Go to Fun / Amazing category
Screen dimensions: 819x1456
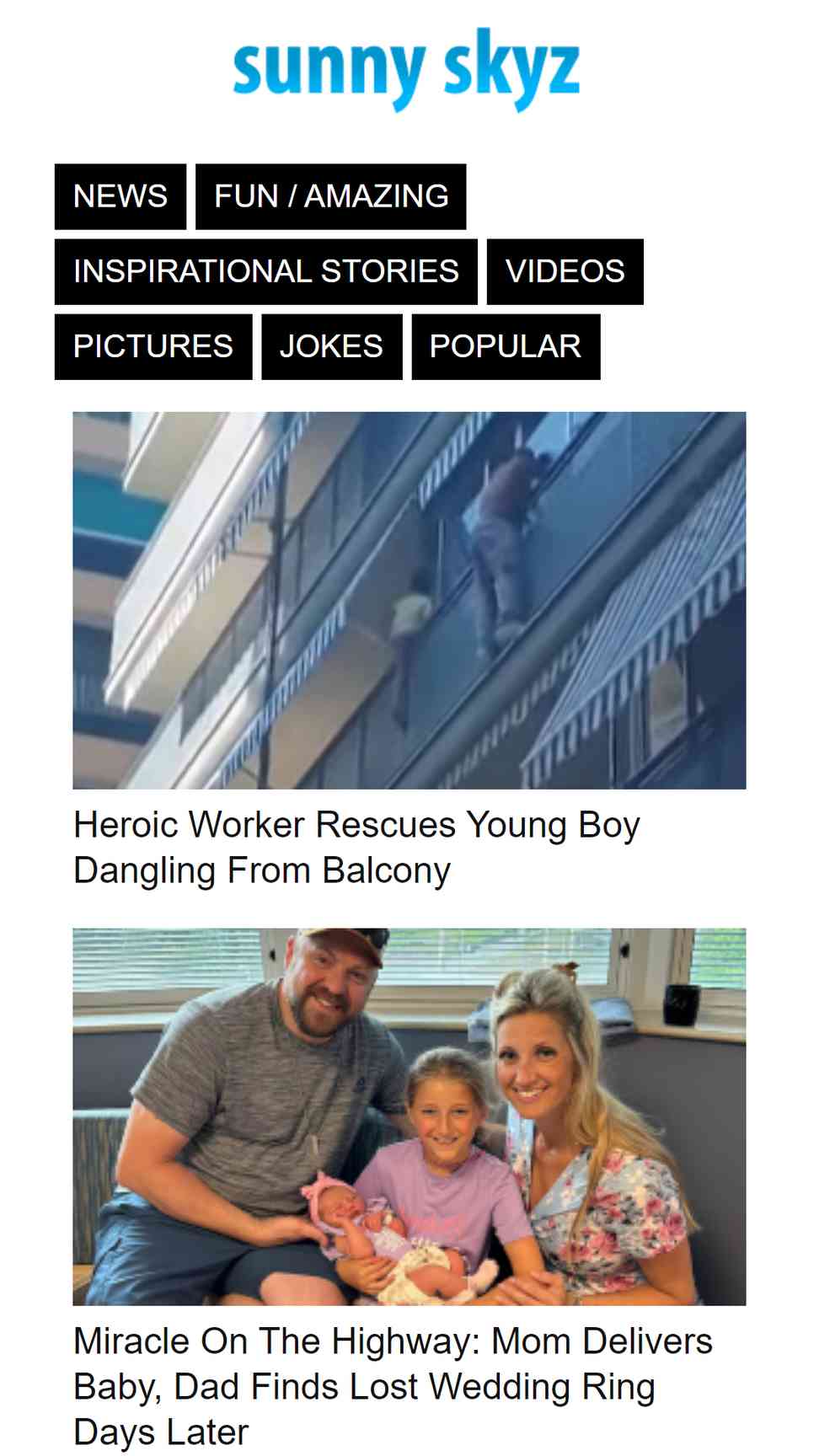click(331, 196)
